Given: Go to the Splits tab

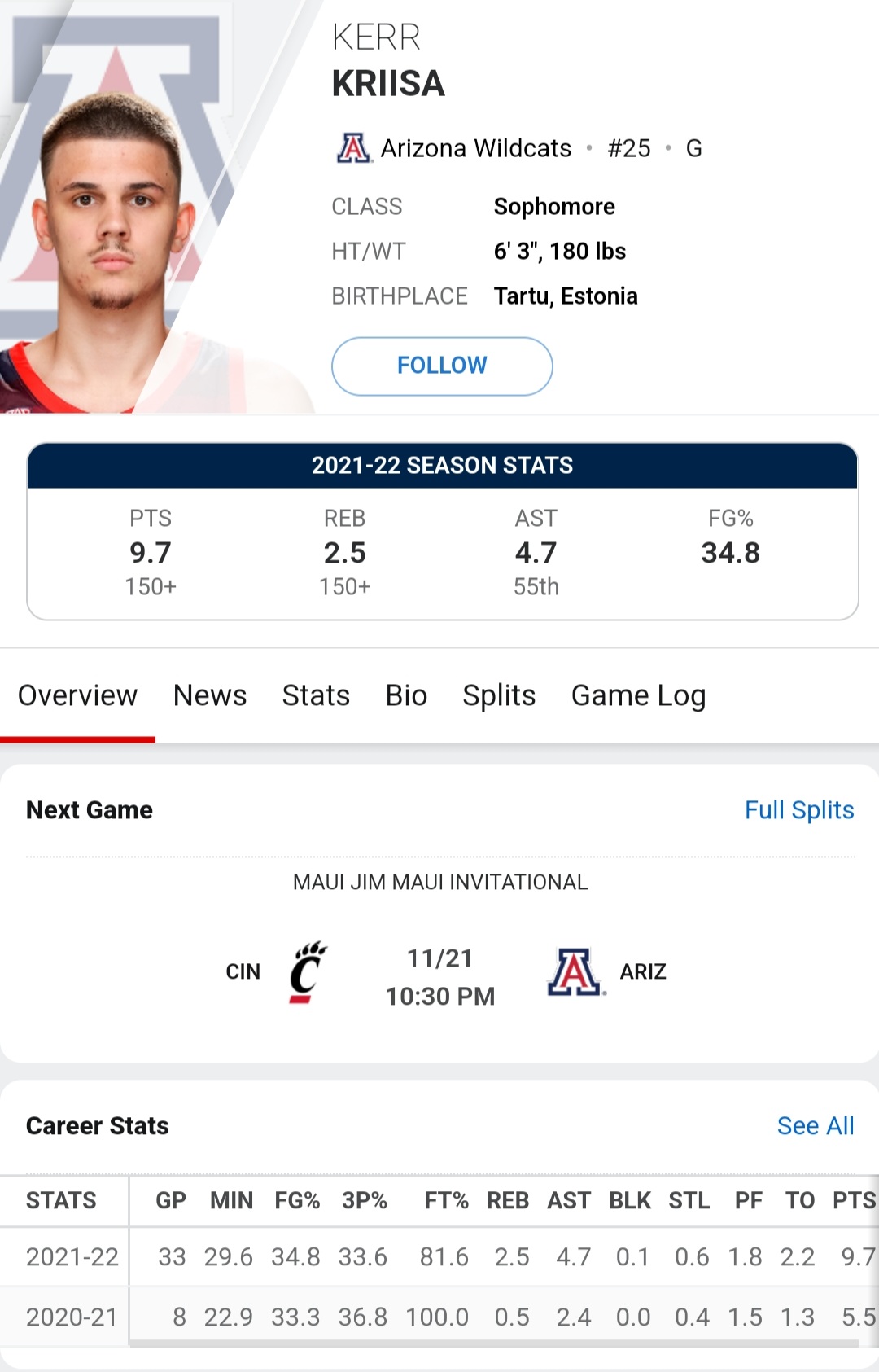Looking at the screenshot, I should tap(499, 696).
